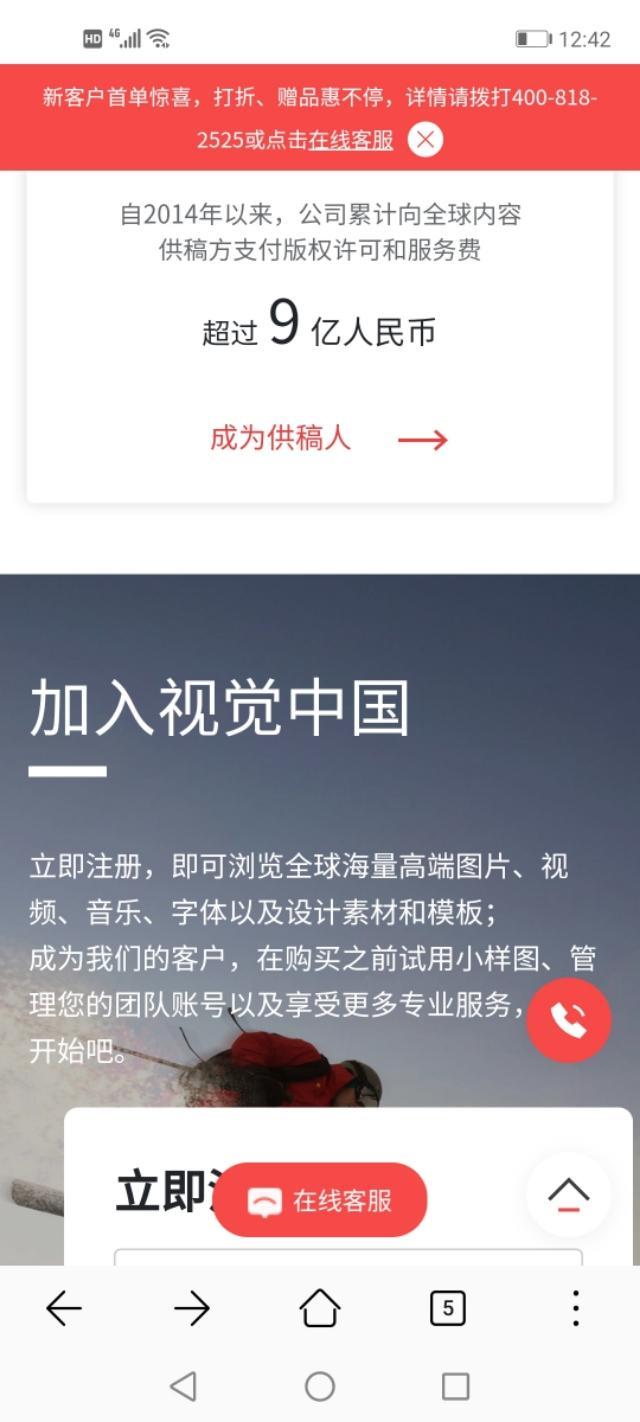Open the 在线客服 link in the banner

pos(351,141)
